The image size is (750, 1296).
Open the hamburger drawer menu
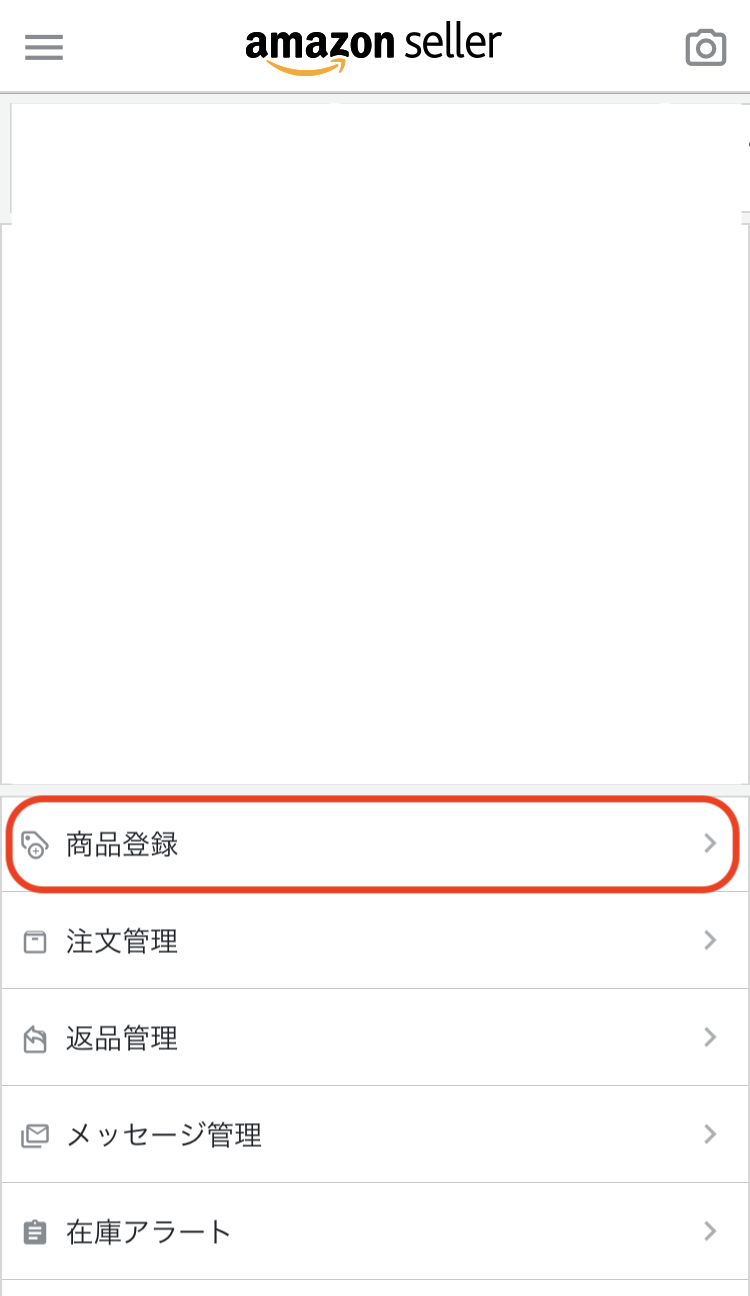44,47
